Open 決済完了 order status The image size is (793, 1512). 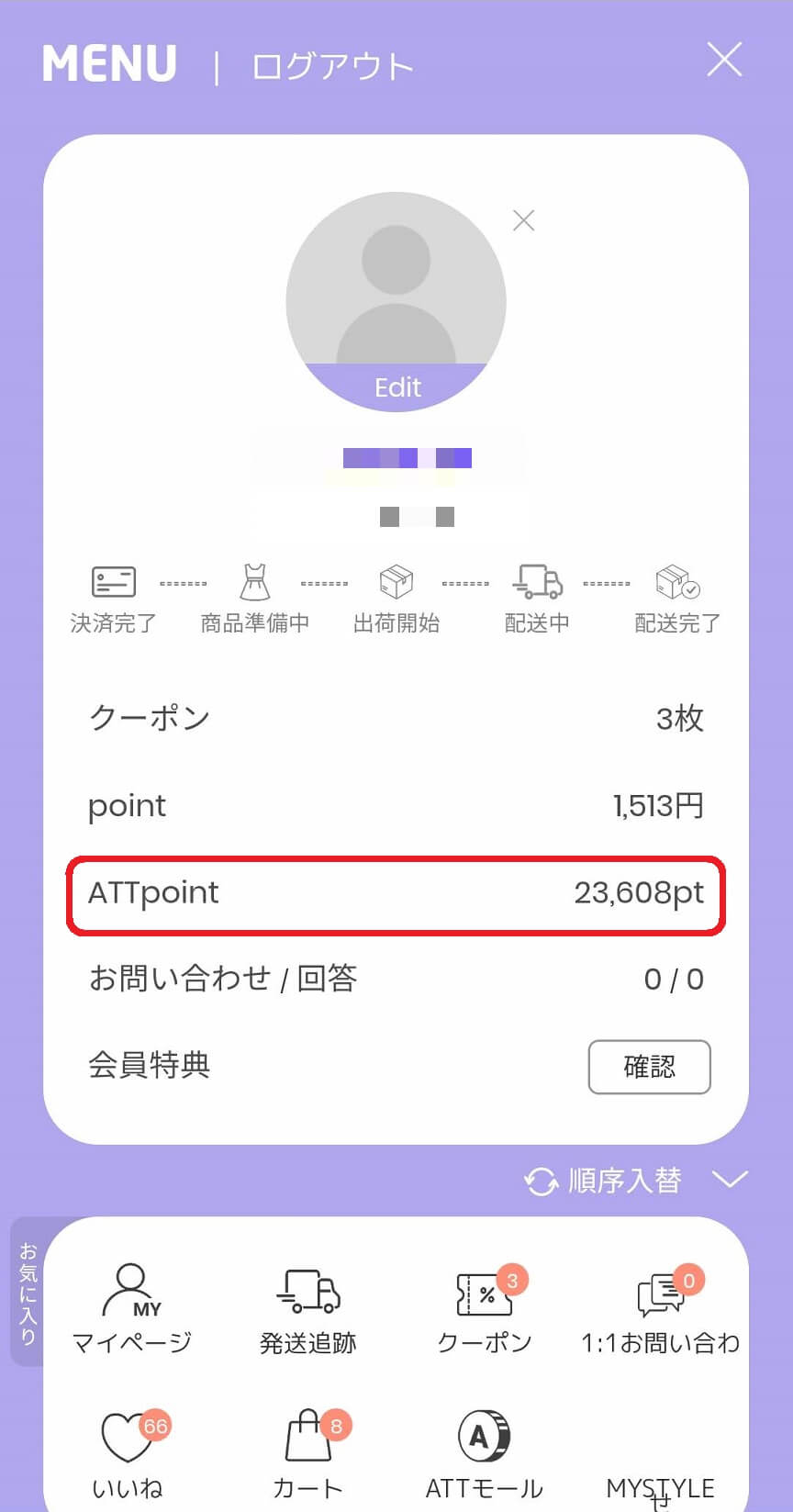114,599
